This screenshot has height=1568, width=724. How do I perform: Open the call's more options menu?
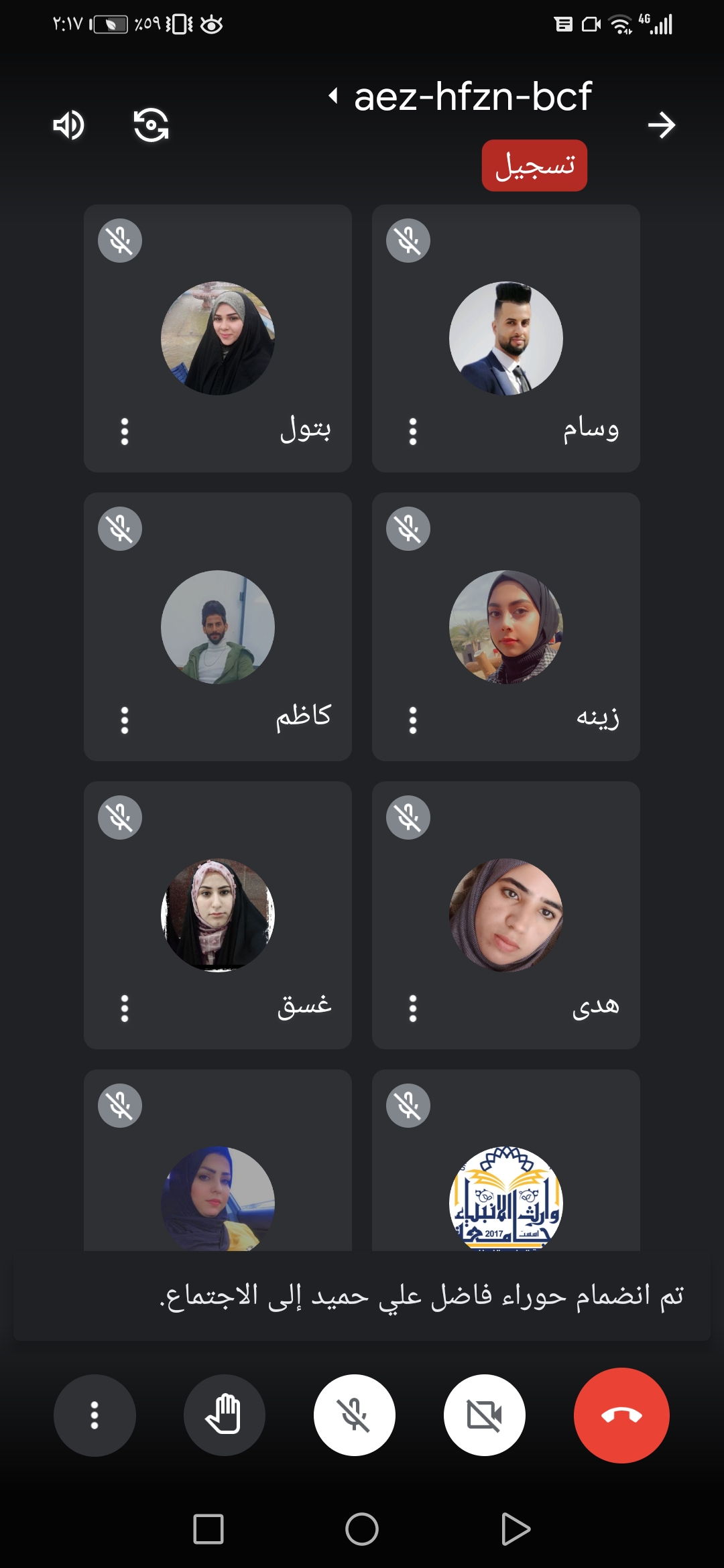[x=95, y=1415]
